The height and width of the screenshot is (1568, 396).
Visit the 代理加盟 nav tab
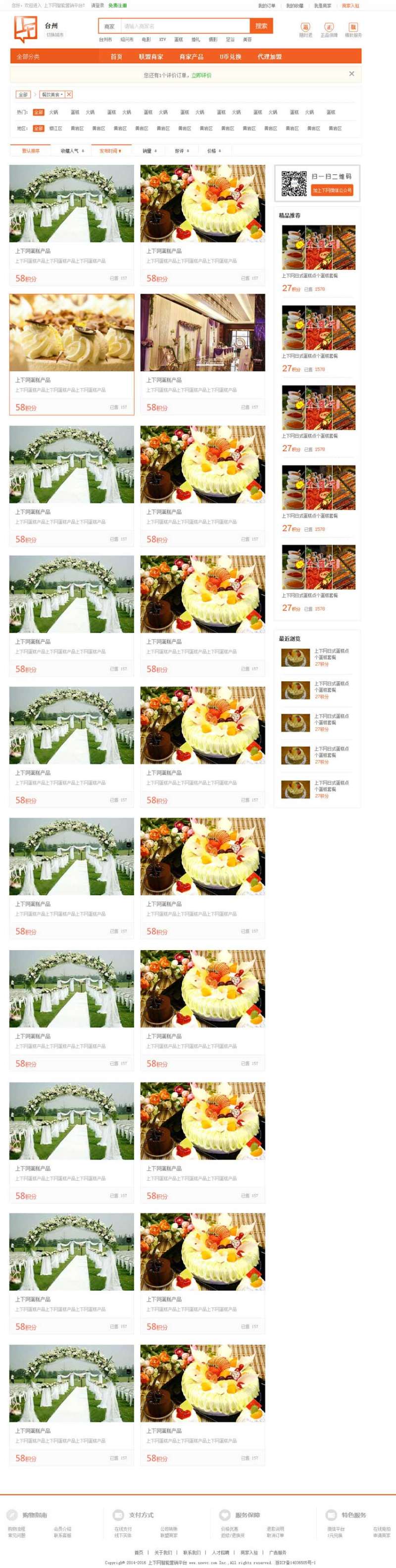[269, 56]
